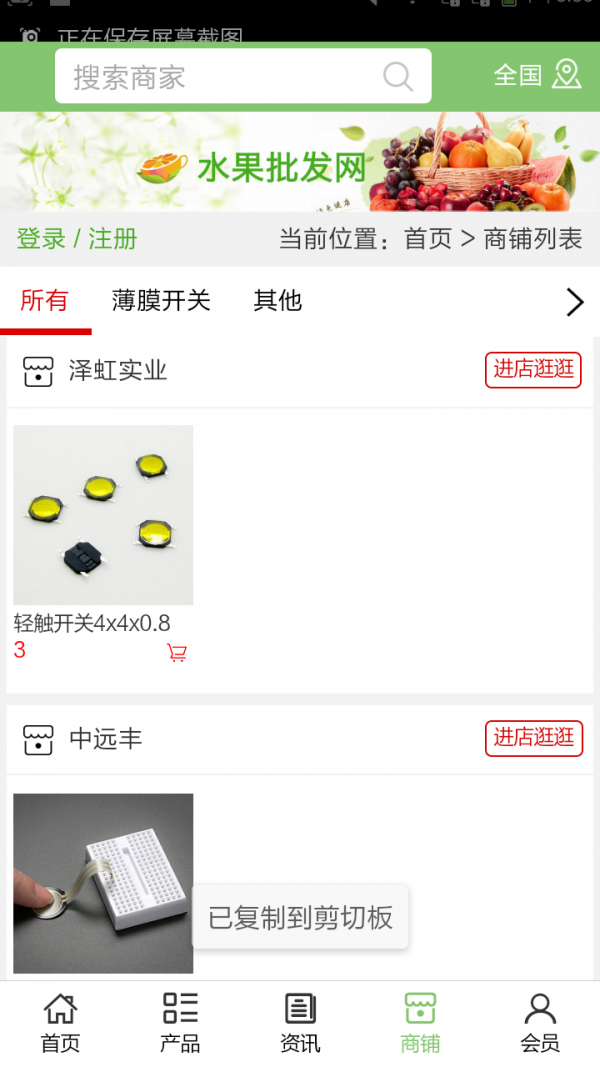Switch to the 其他 tab

pos(277,300)
